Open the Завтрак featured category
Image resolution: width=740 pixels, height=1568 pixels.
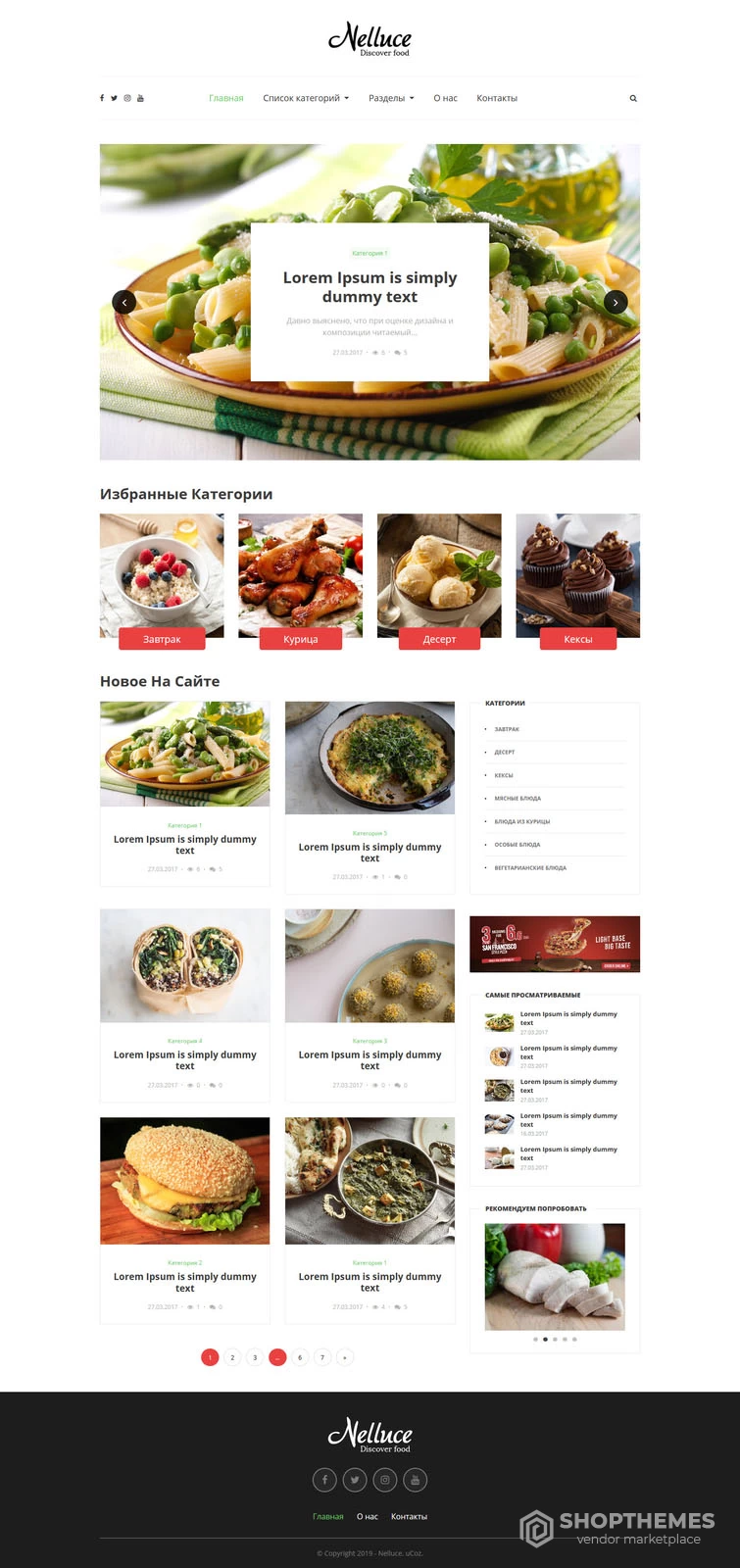(x=162, y=639)
